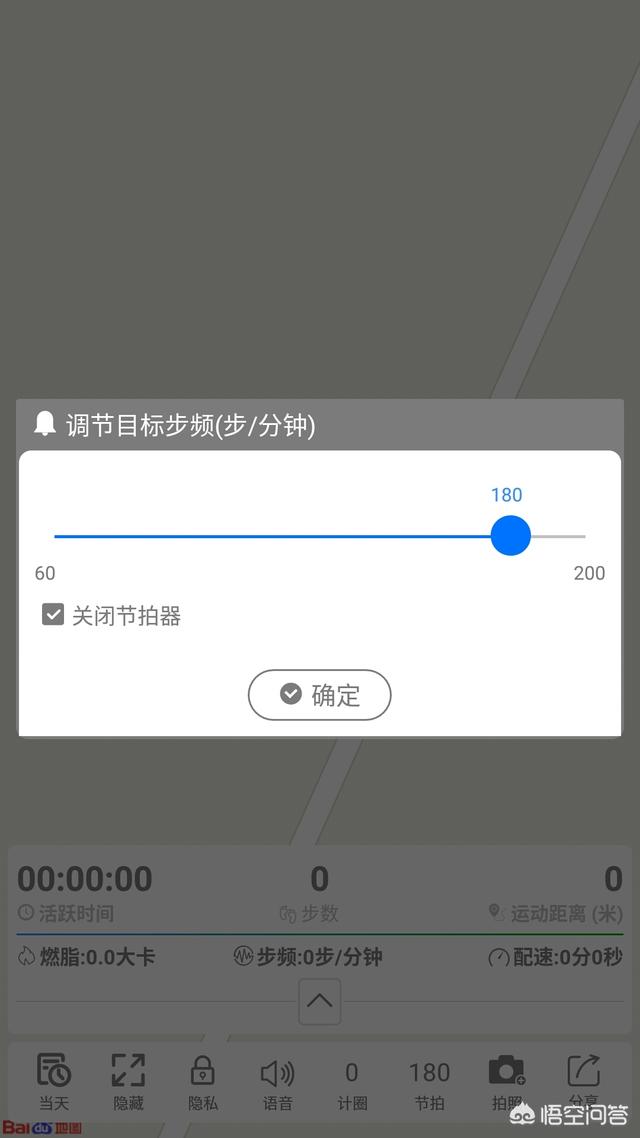Tap the 计圈 lap counter
640x1138 pixels.
click(352, 1081)
